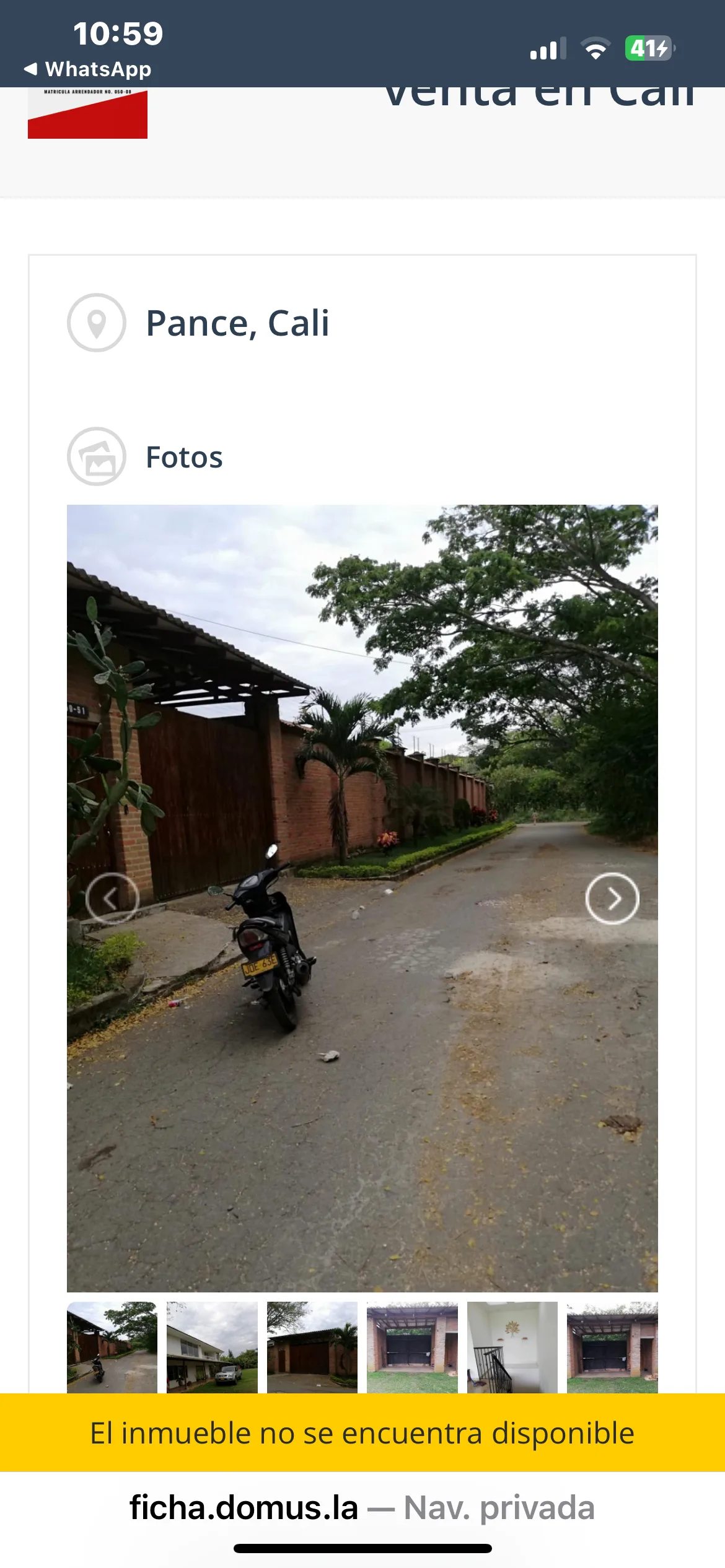Screen dimensions: 725x1568
Task: Click the Fotos photo gallery icon
Action: pos(97,456)
